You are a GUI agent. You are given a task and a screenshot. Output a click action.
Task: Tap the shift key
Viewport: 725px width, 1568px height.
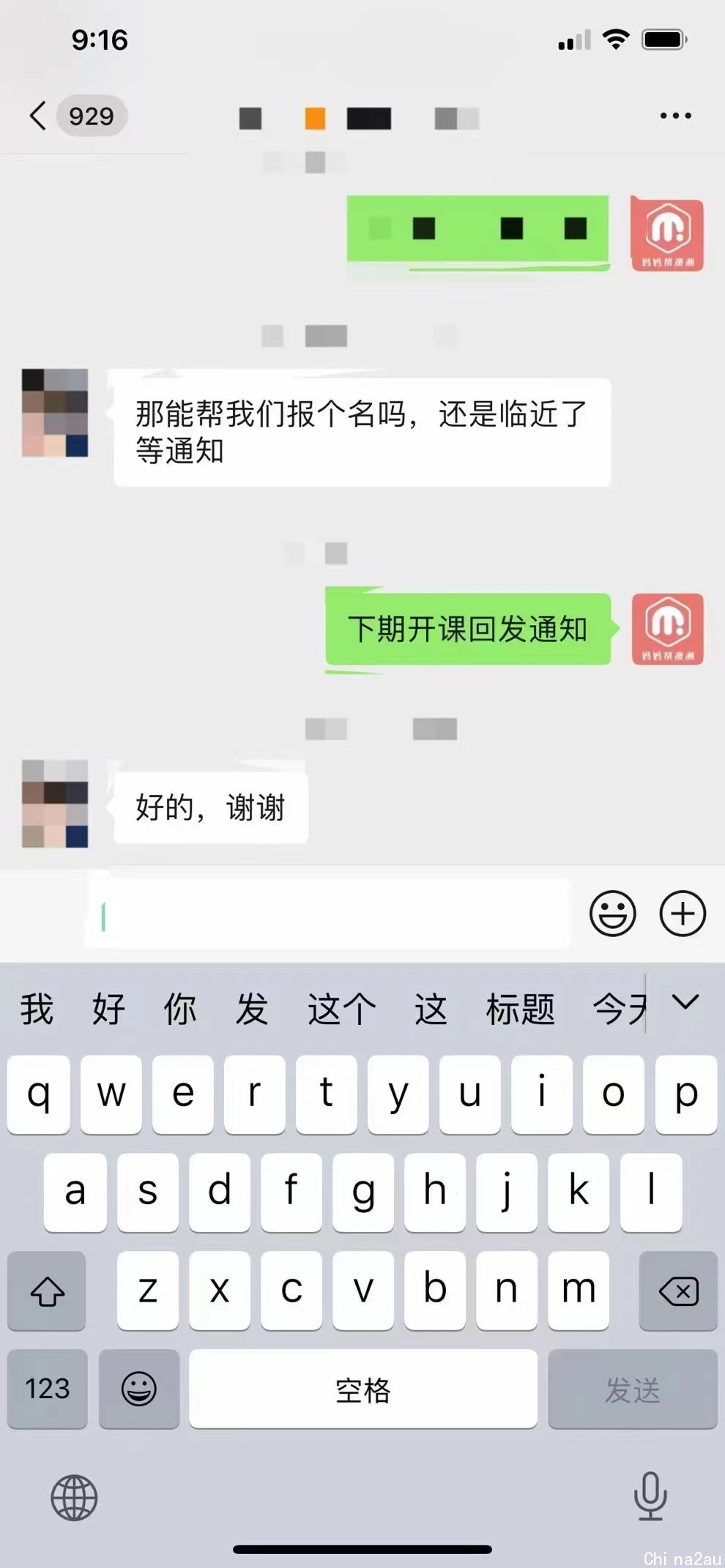(x=48, y=1291)
